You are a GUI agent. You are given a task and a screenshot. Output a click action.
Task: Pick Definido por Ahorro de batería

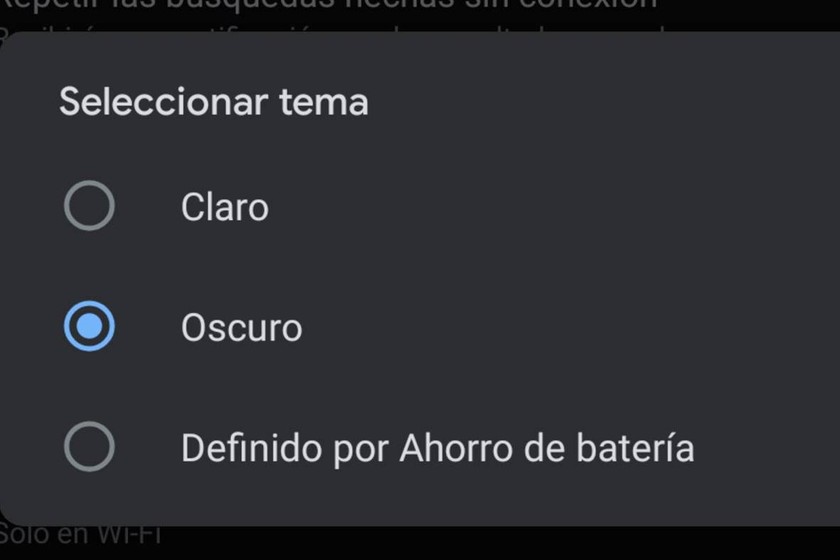tap(89, 447)
